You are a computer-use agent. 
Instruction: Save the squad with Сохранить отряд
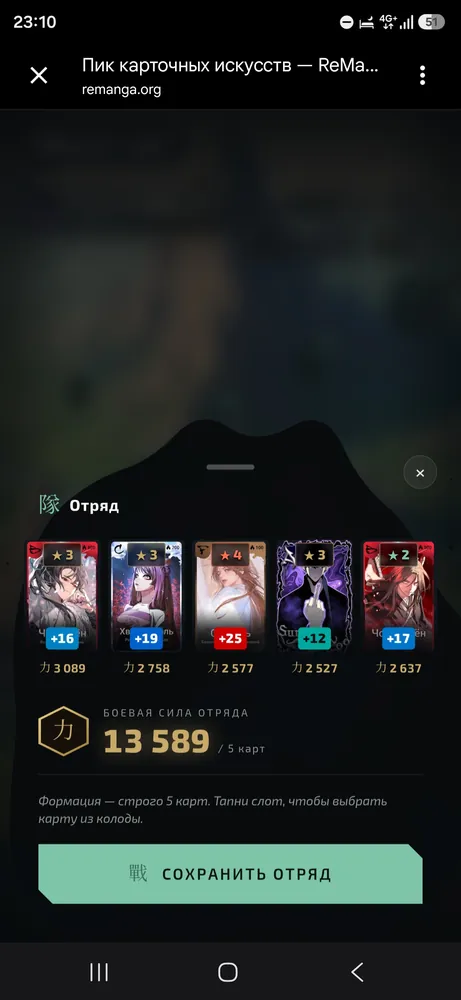click(230, 874)
